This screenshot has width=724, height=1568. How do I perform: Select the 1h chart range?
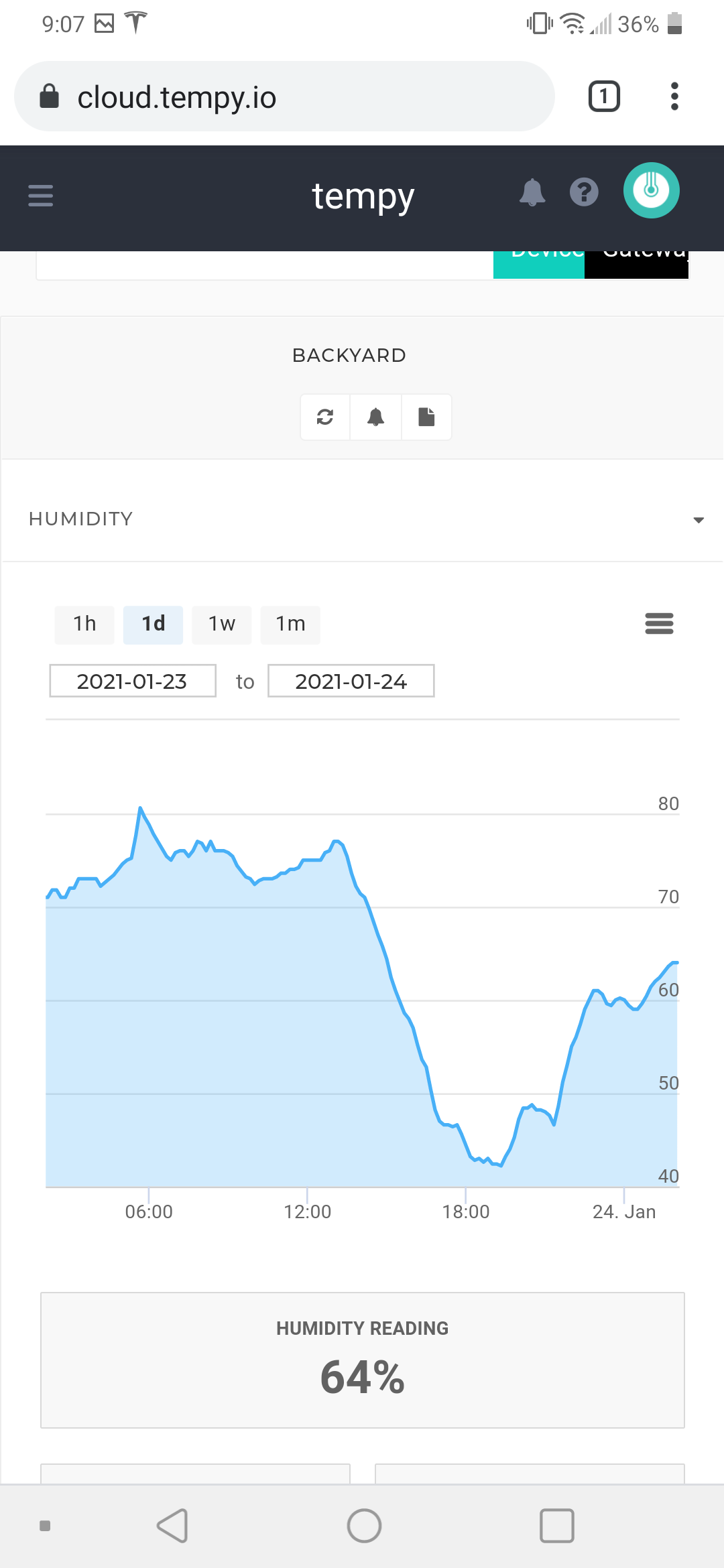pyautogui.click(x=84, y=625)
